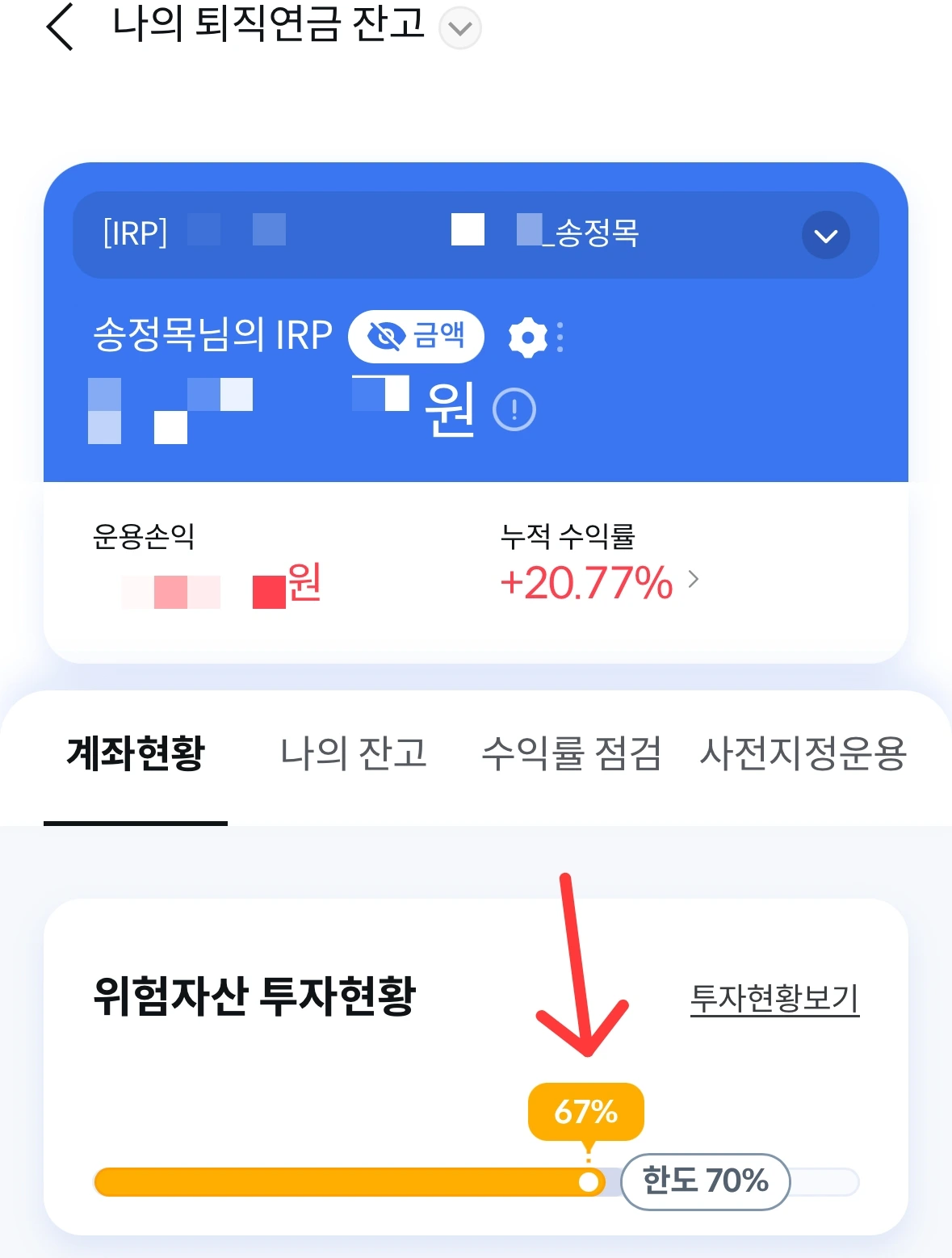
Task: Tap the red arrow-highlighted percentage indicator
Action: click(585, 1113)
